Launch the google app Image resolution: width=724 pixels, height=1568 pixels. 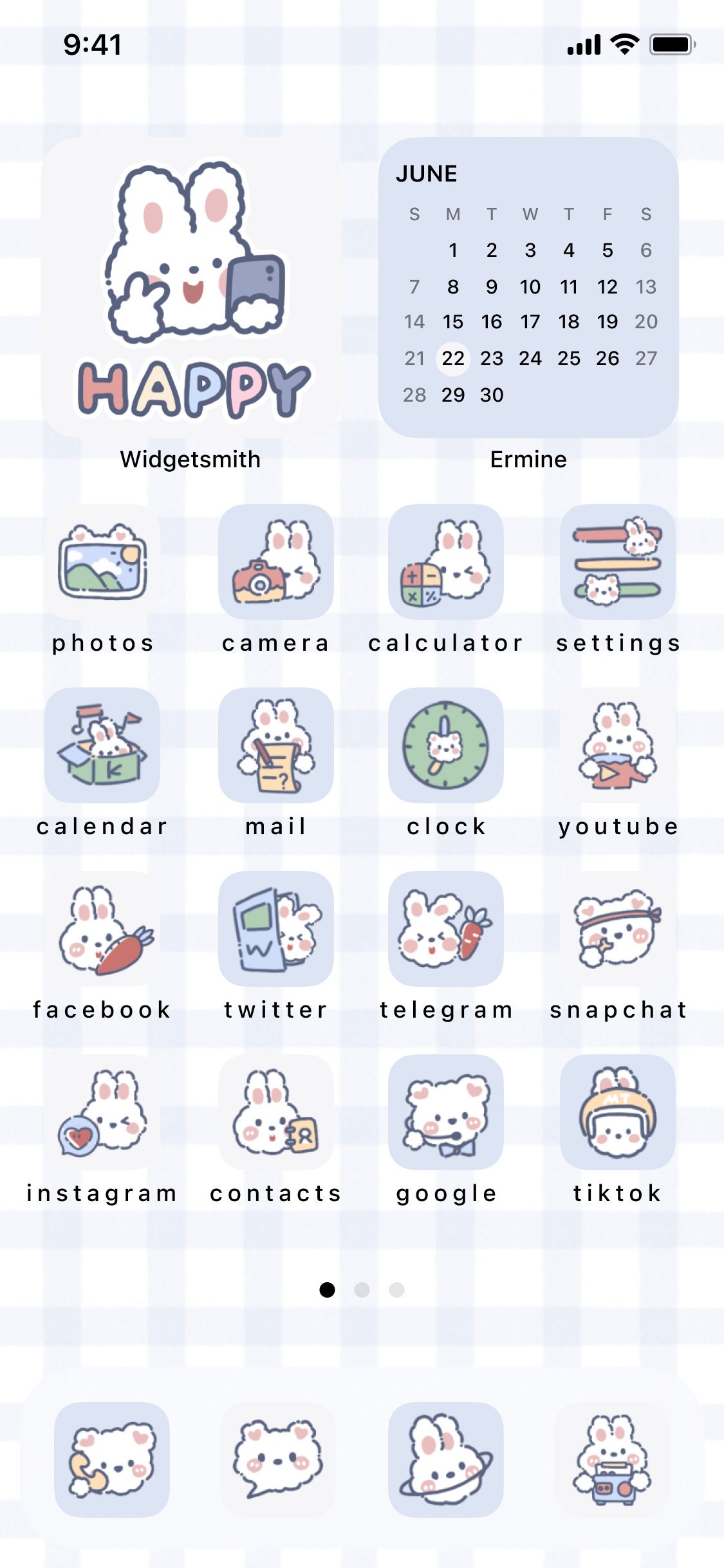446,1112
